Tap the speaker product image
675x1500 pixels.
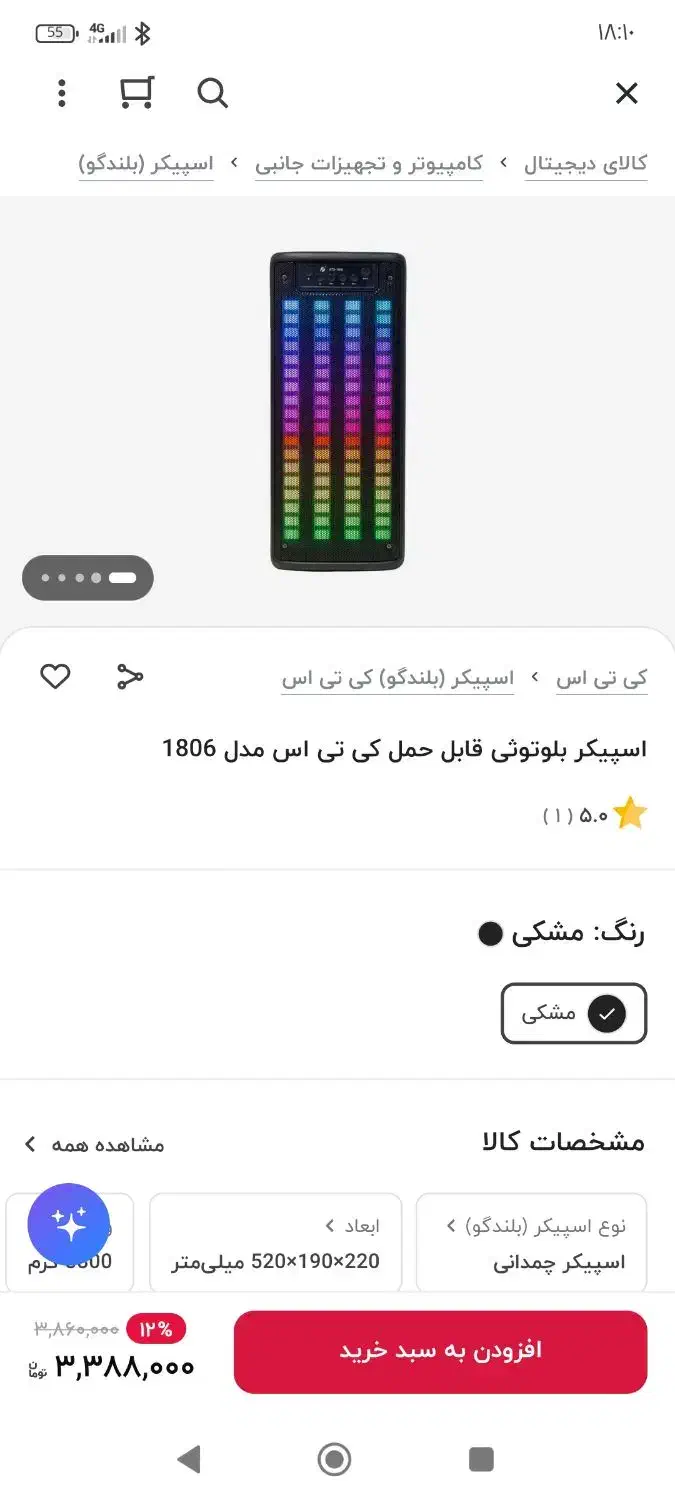pos(337,410)
